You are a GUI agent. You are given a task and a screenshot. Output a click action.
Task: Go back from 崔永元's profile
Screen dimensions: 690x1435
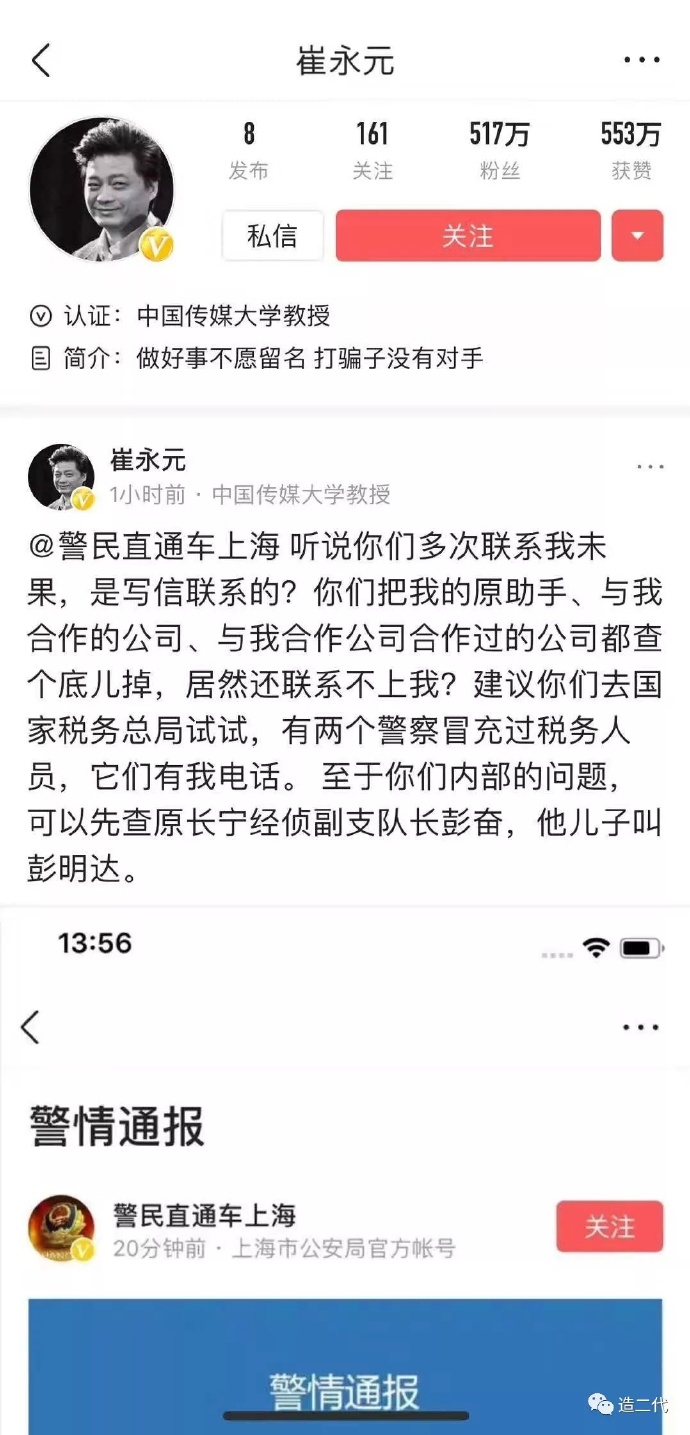click(x=41, y=61)
